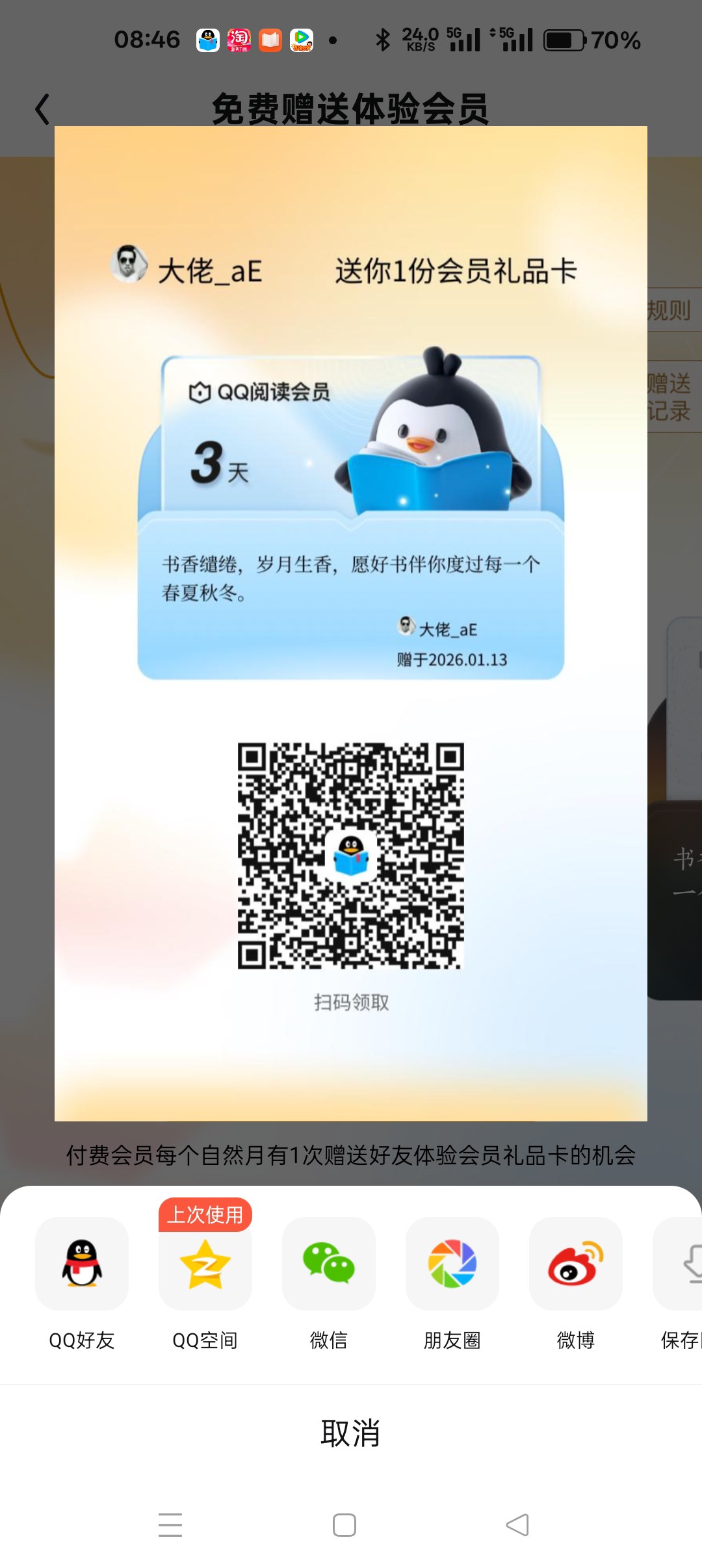Share the gift card to QQ好友
702x1568 pixels.
click(x=82, y=1264)
